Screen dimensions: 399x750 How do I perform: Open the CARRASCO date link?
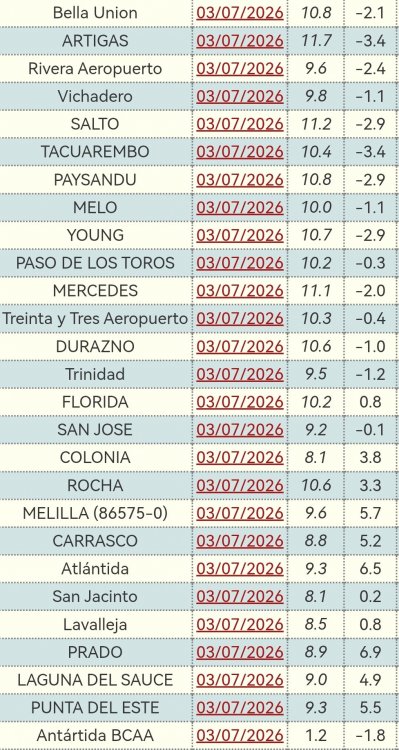[x=240, y=540]
